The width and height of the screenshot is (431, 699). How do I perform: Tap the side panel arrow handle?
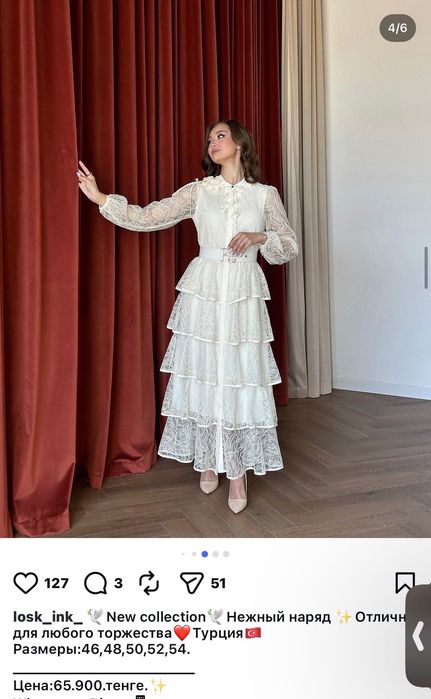(x=418, y=636)
